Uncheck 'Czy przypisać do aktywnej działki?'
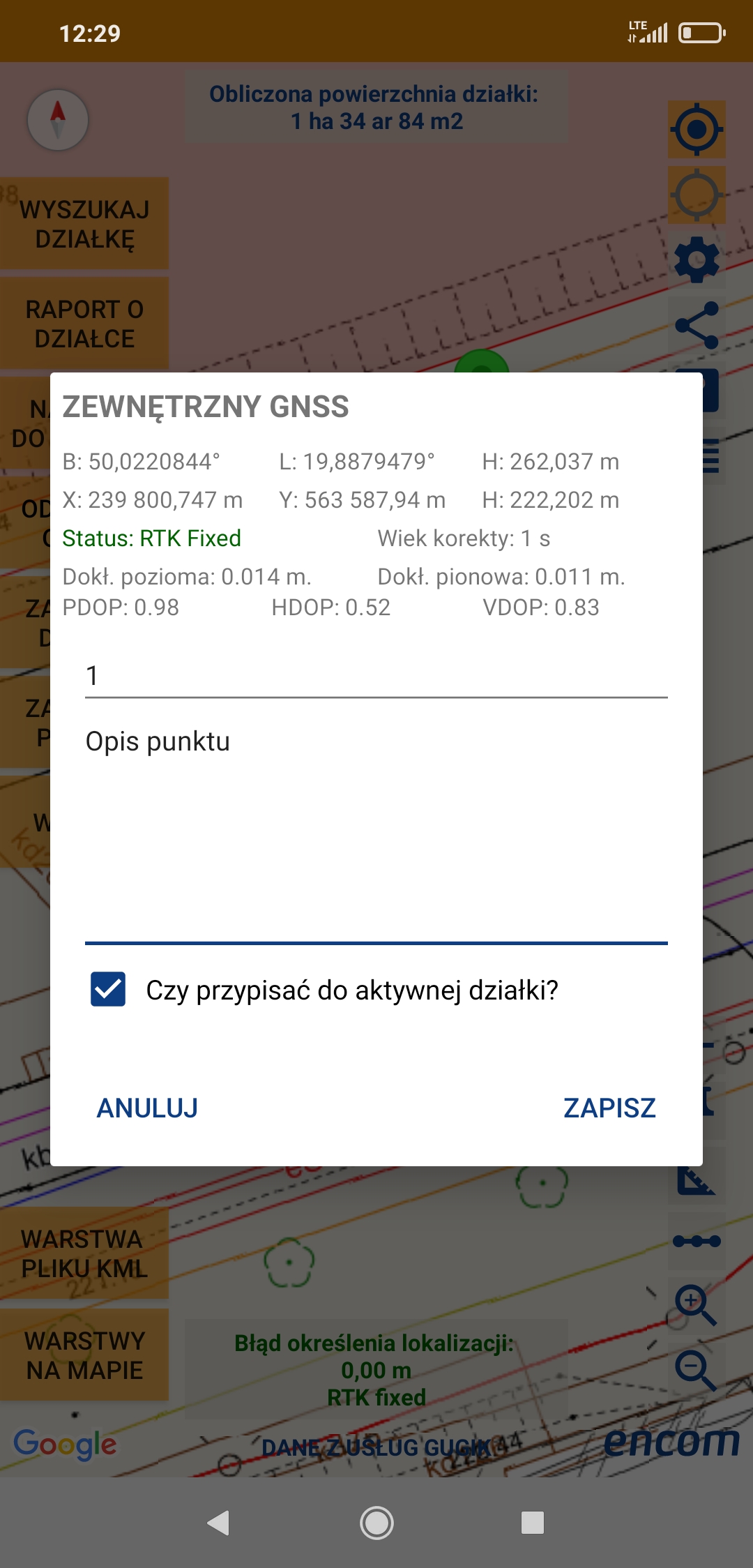 [108, 989]
